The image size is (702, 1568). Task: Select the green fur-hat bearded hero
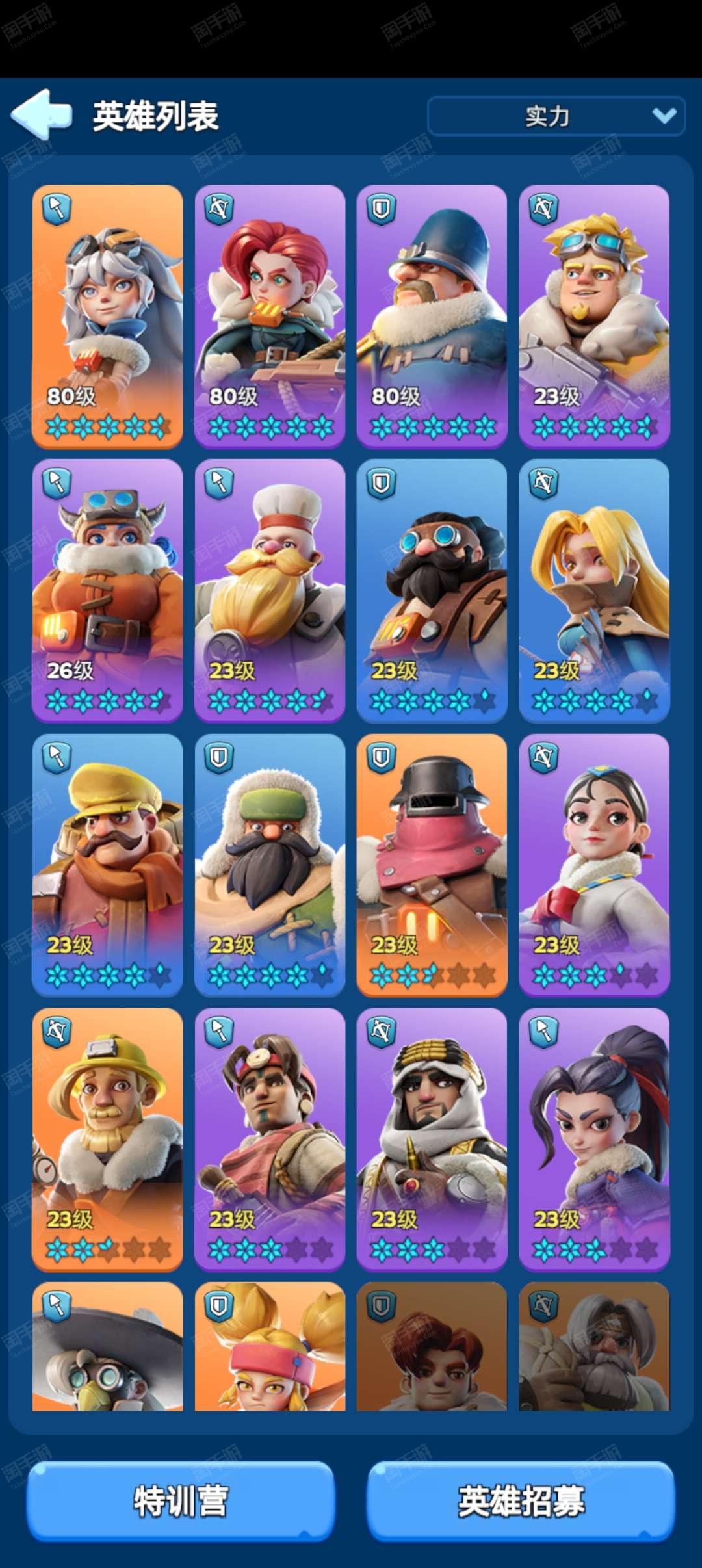[x=270, y=865]
